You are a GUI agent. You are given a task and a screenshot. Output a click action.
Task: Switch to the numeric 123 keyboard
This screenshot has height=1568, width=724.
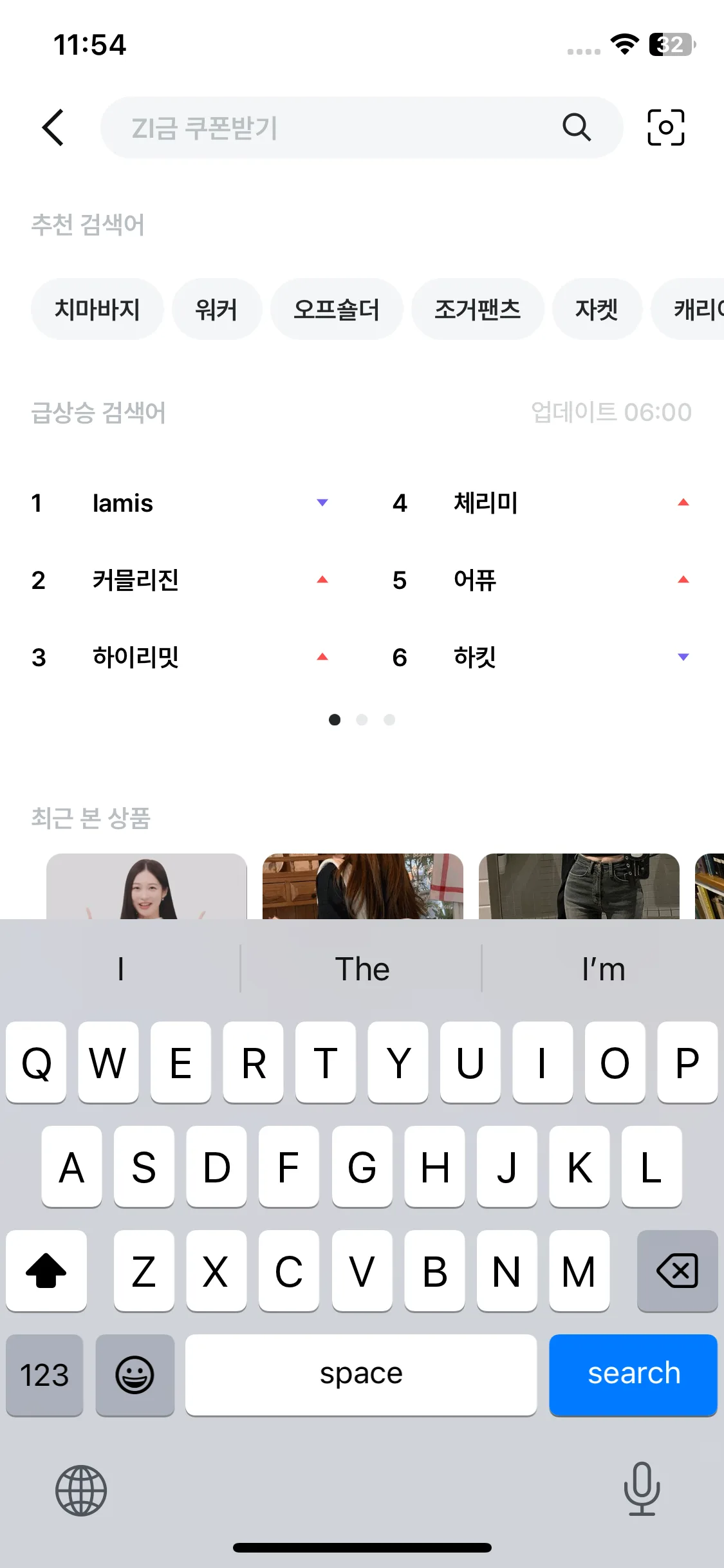pyautogui.click(x=44, y=1374)
